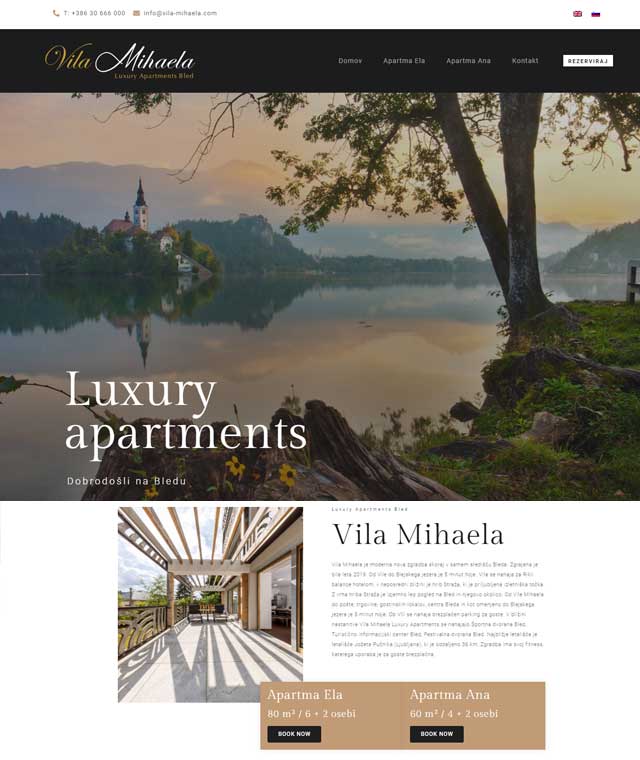Open Apartma Ela in the menu
Image resolution: width=640 pixels, height=760 pixels.
pyautogui.click(x=404, y=61)
